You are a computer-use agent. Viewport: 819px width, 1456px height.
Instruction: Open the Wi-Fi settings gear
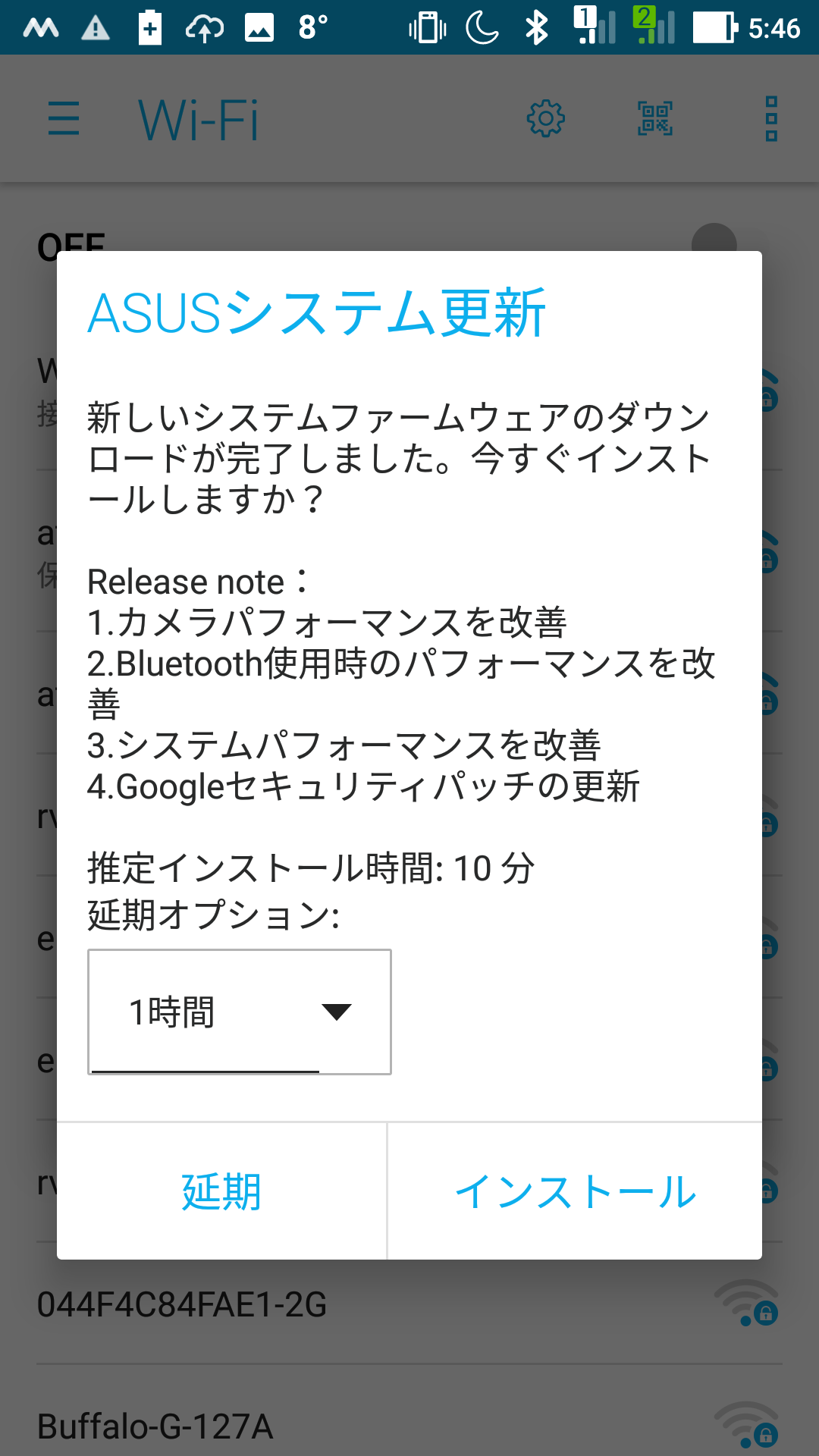tap(546, 119)
